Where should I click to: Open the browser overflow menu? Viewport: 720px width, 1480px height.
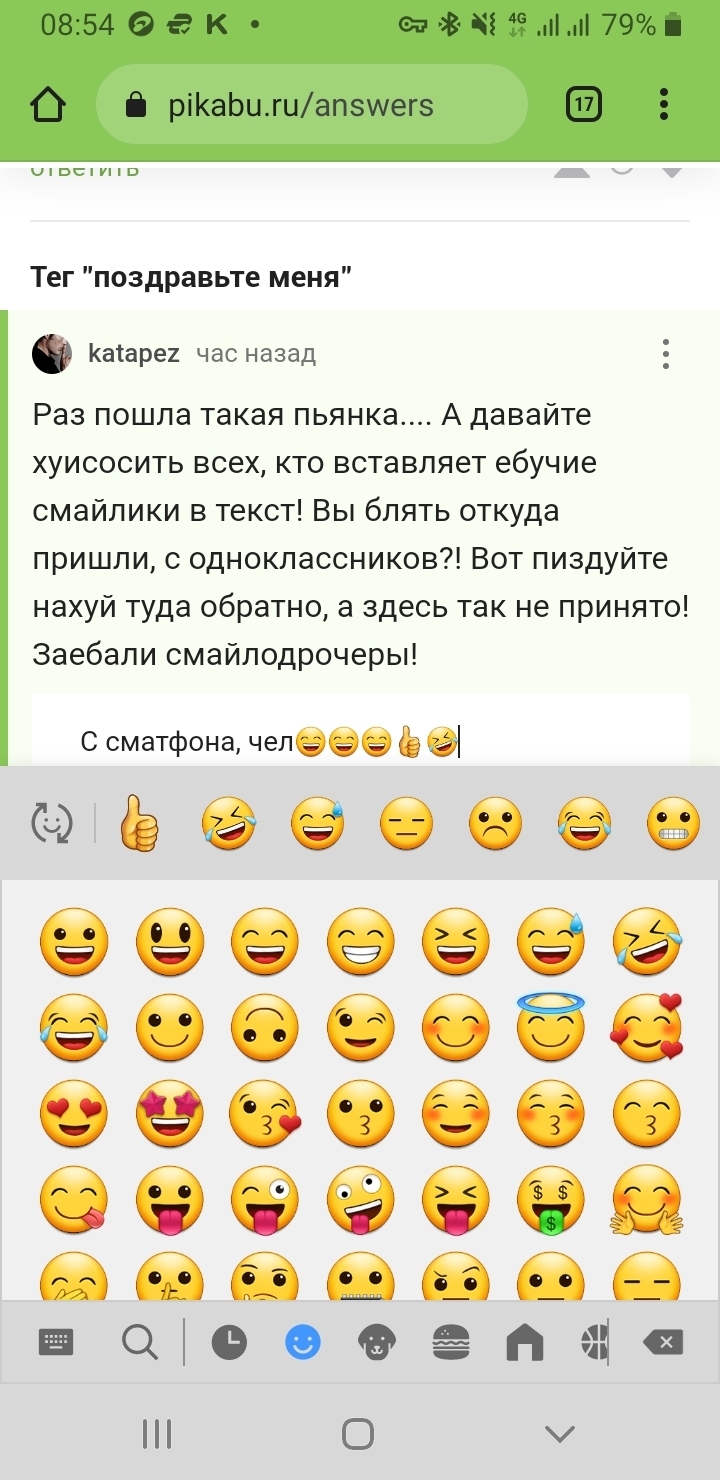click(665, 104)
